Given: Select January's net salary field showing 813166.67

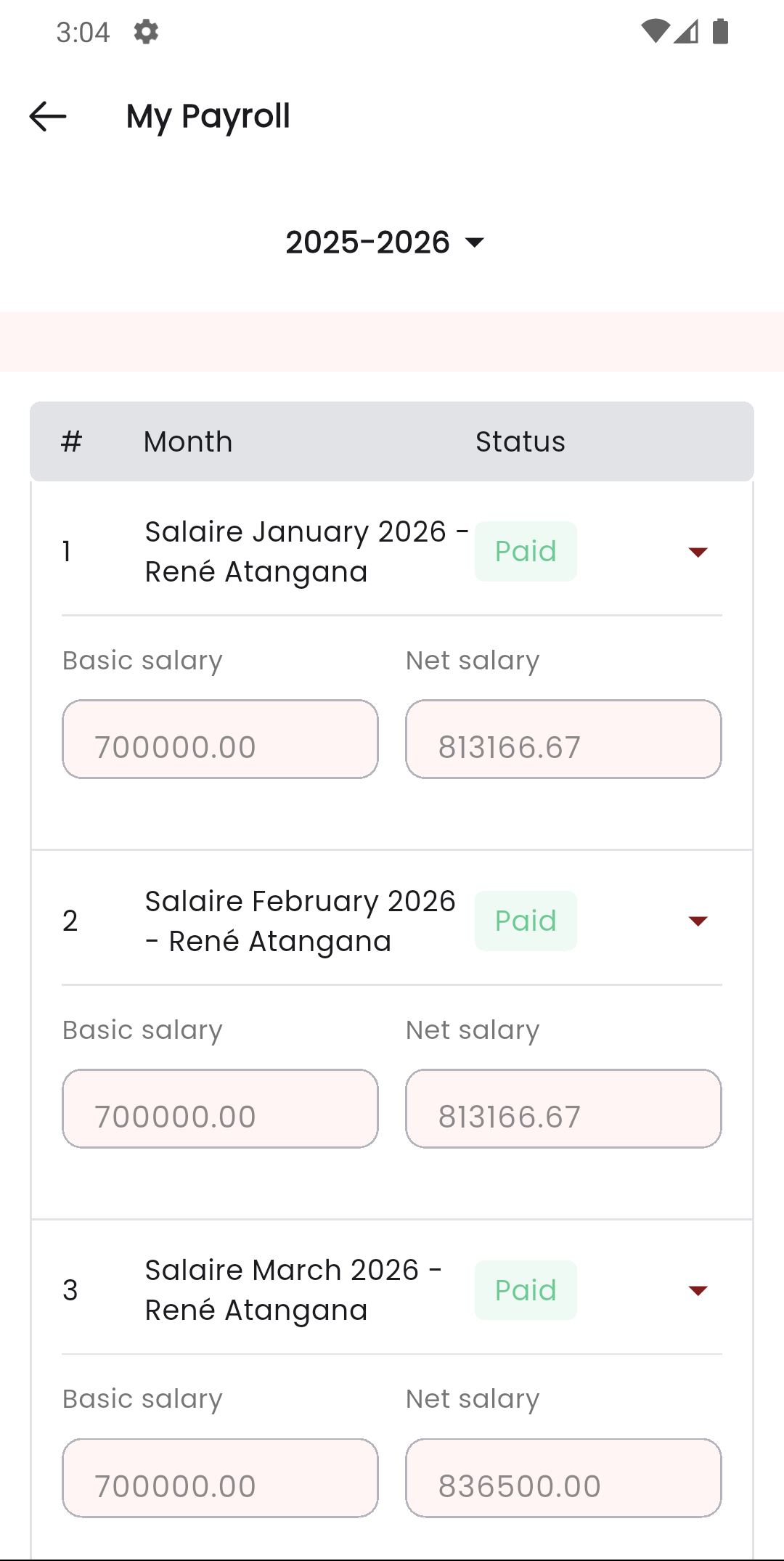Looking at the screenshot, I should 563,739.
